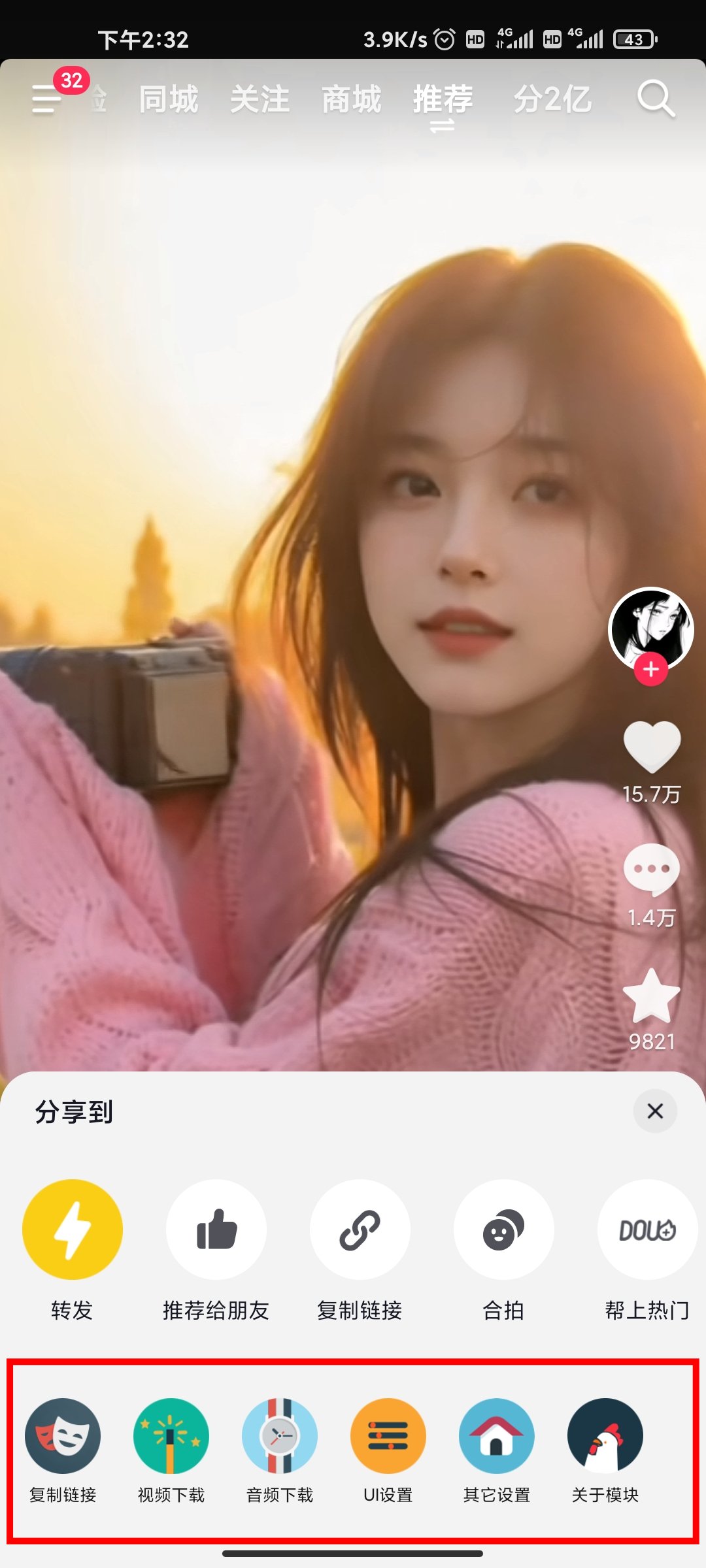Tap 音频下载 module option

(280, 1436)
